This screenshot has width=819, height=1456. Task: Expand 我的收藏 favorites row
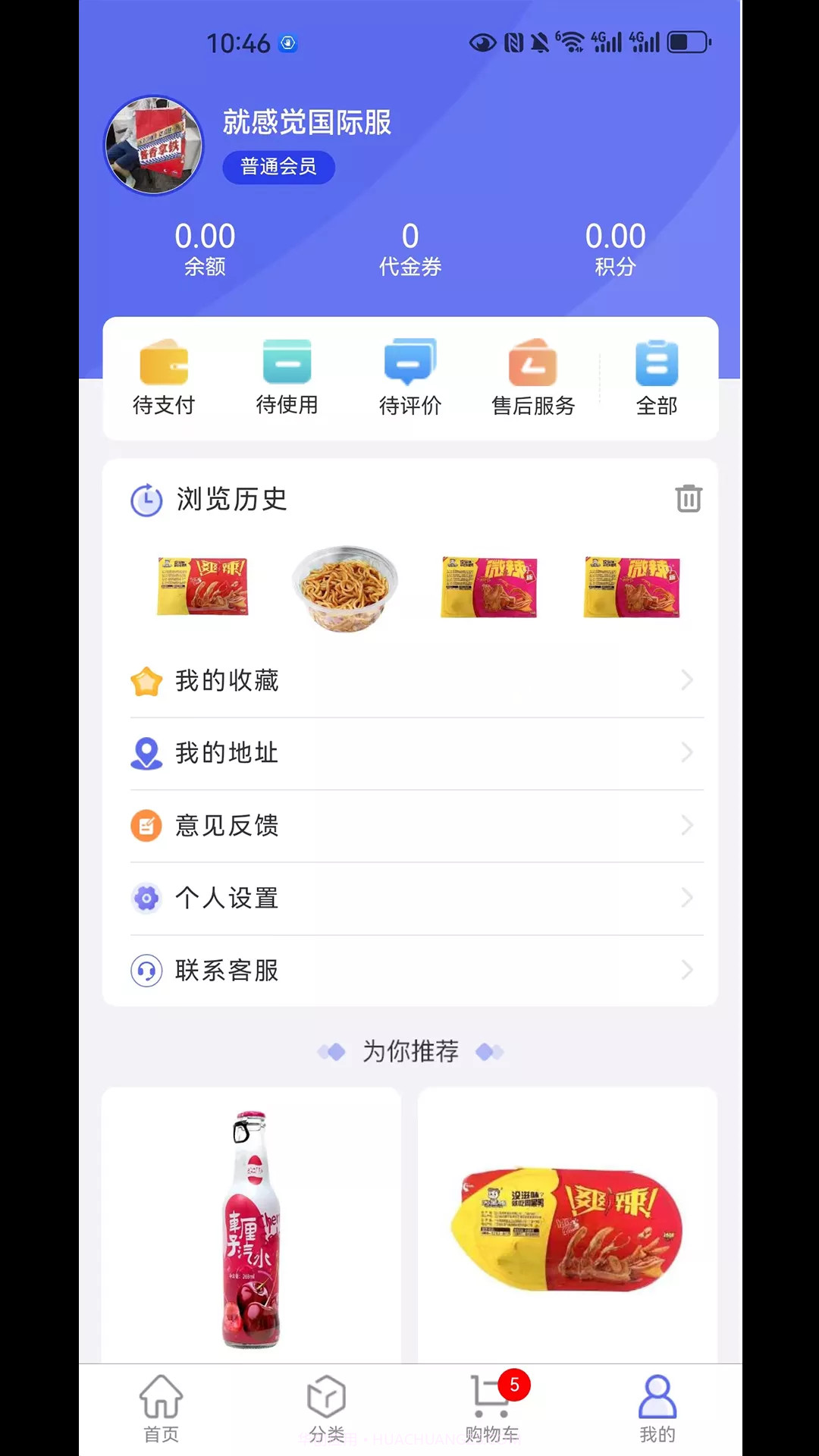pos(409,680)
